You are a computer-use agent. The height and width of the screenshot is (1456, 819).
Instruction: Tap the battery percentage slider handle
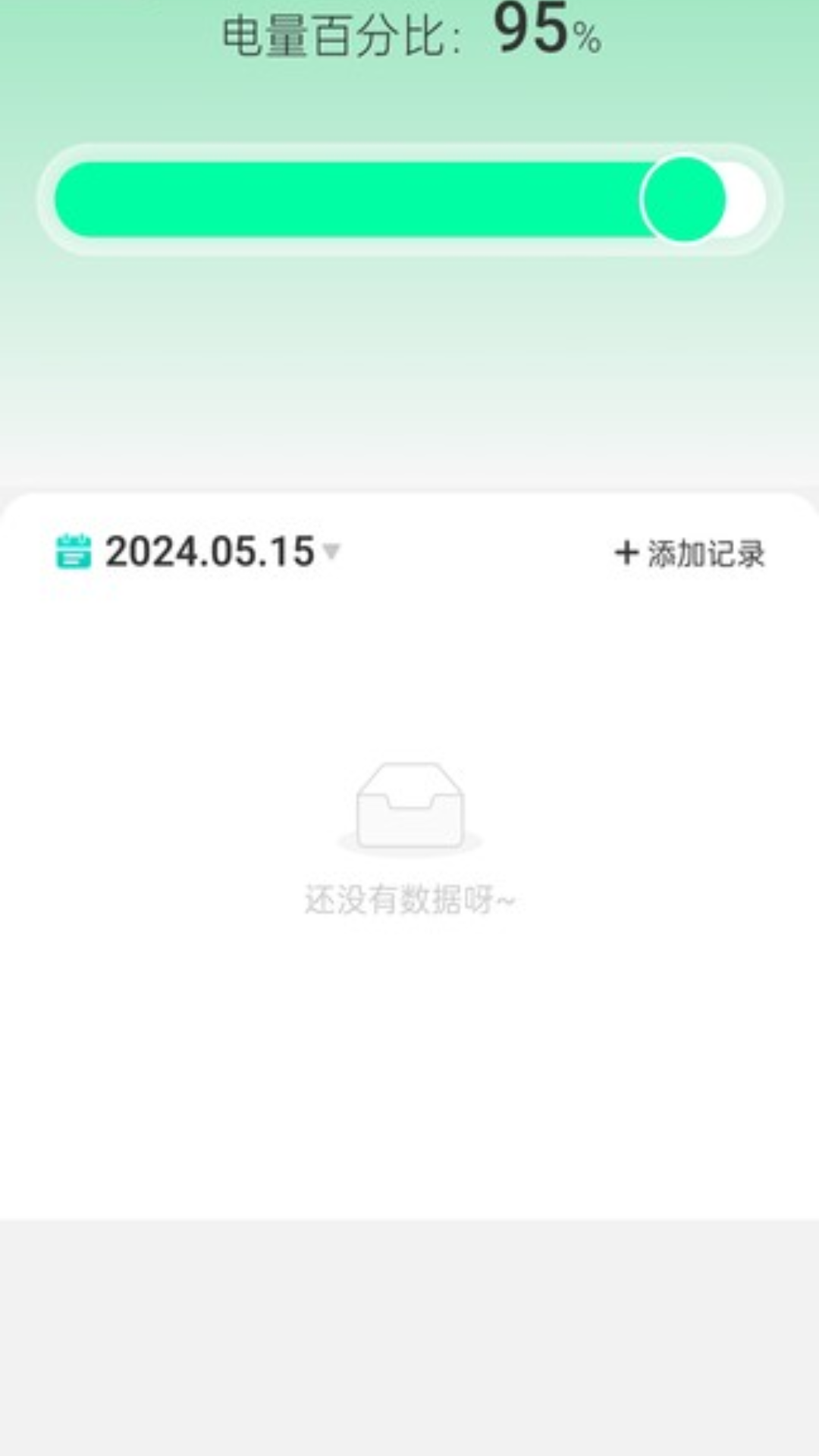tap(683, 199)
